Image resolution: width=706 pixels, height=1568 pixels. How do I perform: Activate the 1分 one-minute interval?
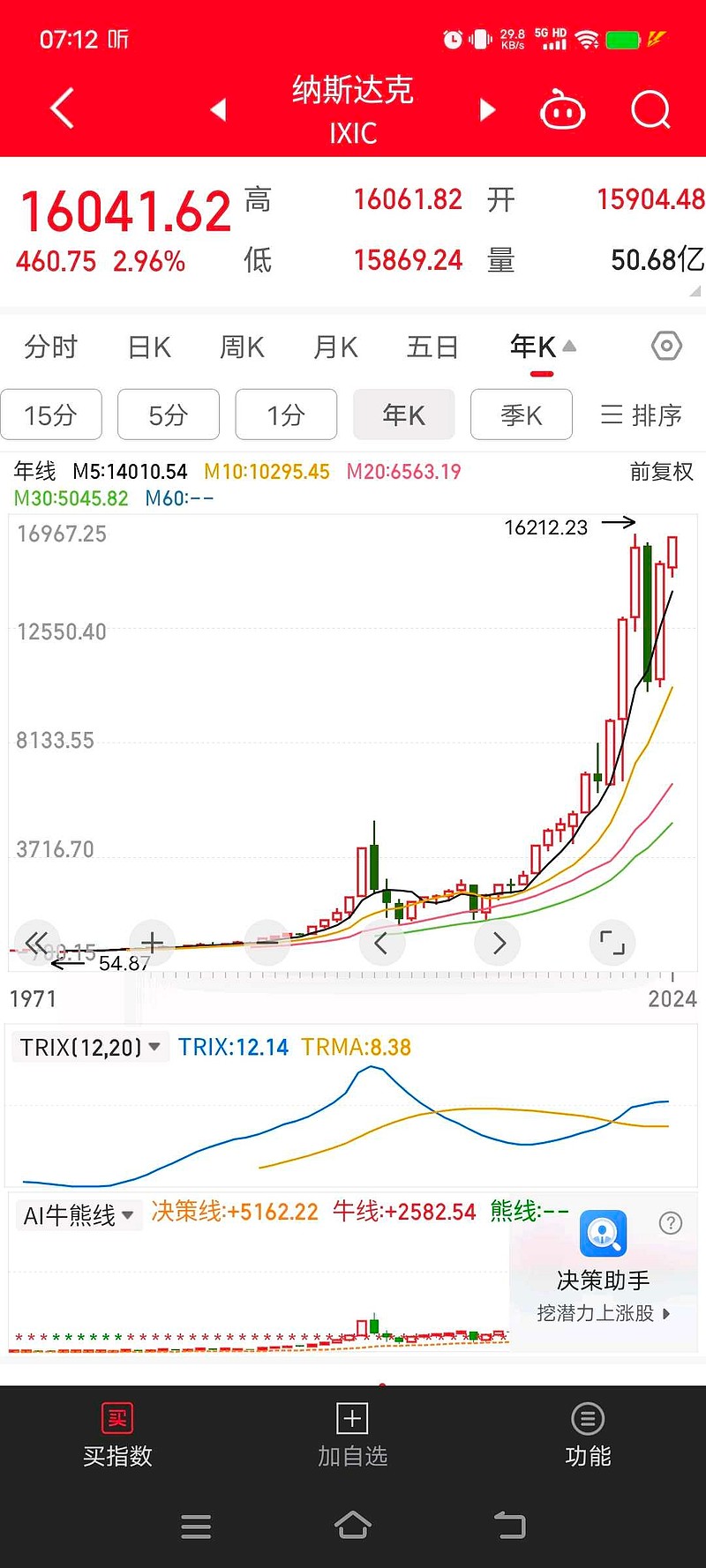click(286, 414)
